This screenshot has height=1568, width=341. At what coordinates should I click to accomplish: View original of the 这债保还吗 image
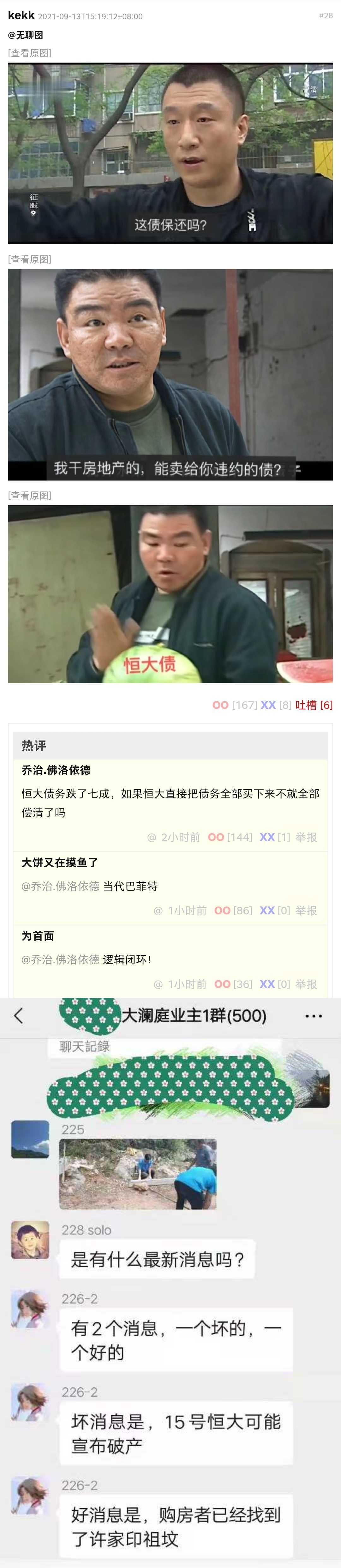(30, 53)
